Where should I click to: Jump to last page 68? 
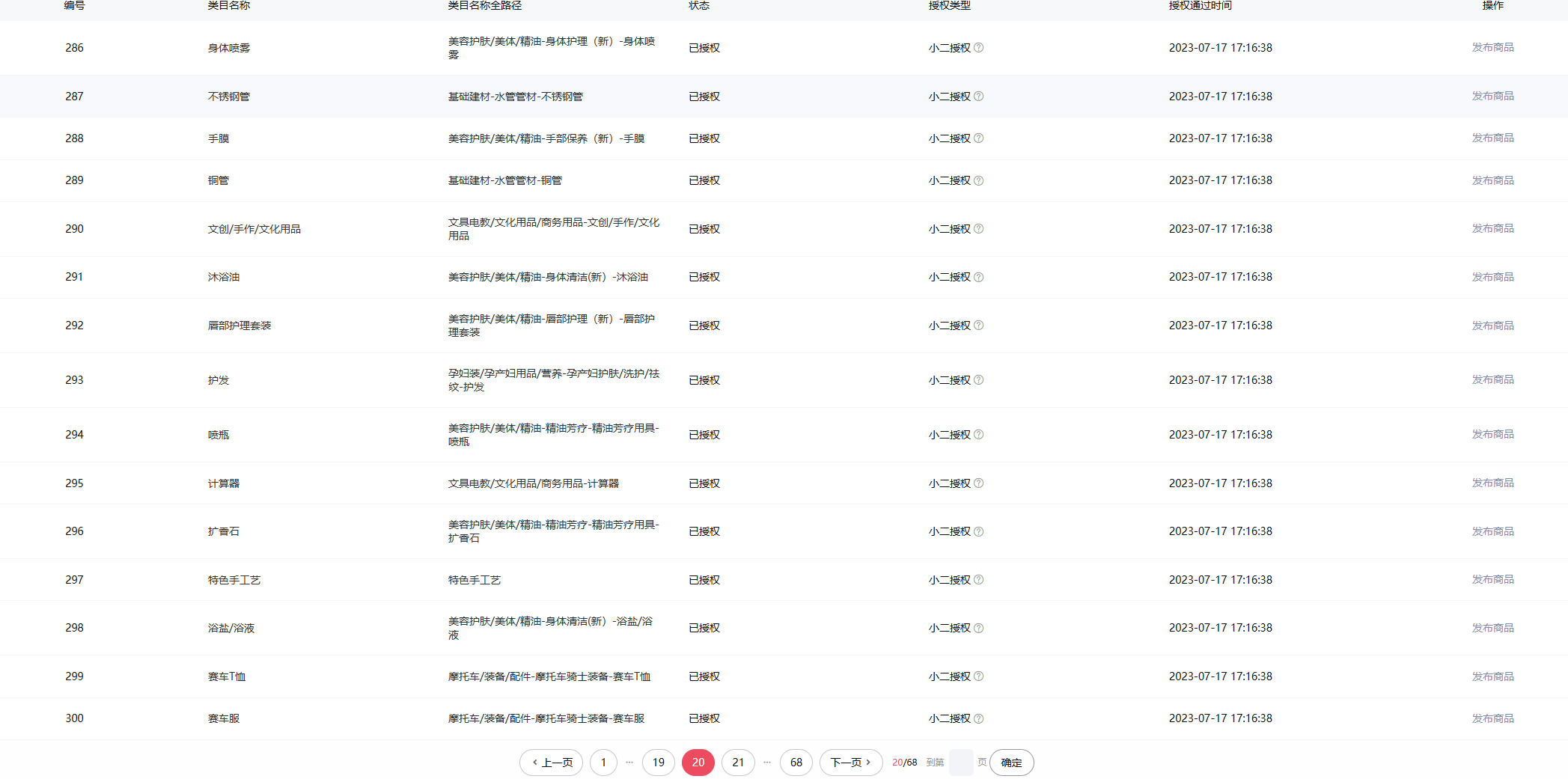pos(796,763)
